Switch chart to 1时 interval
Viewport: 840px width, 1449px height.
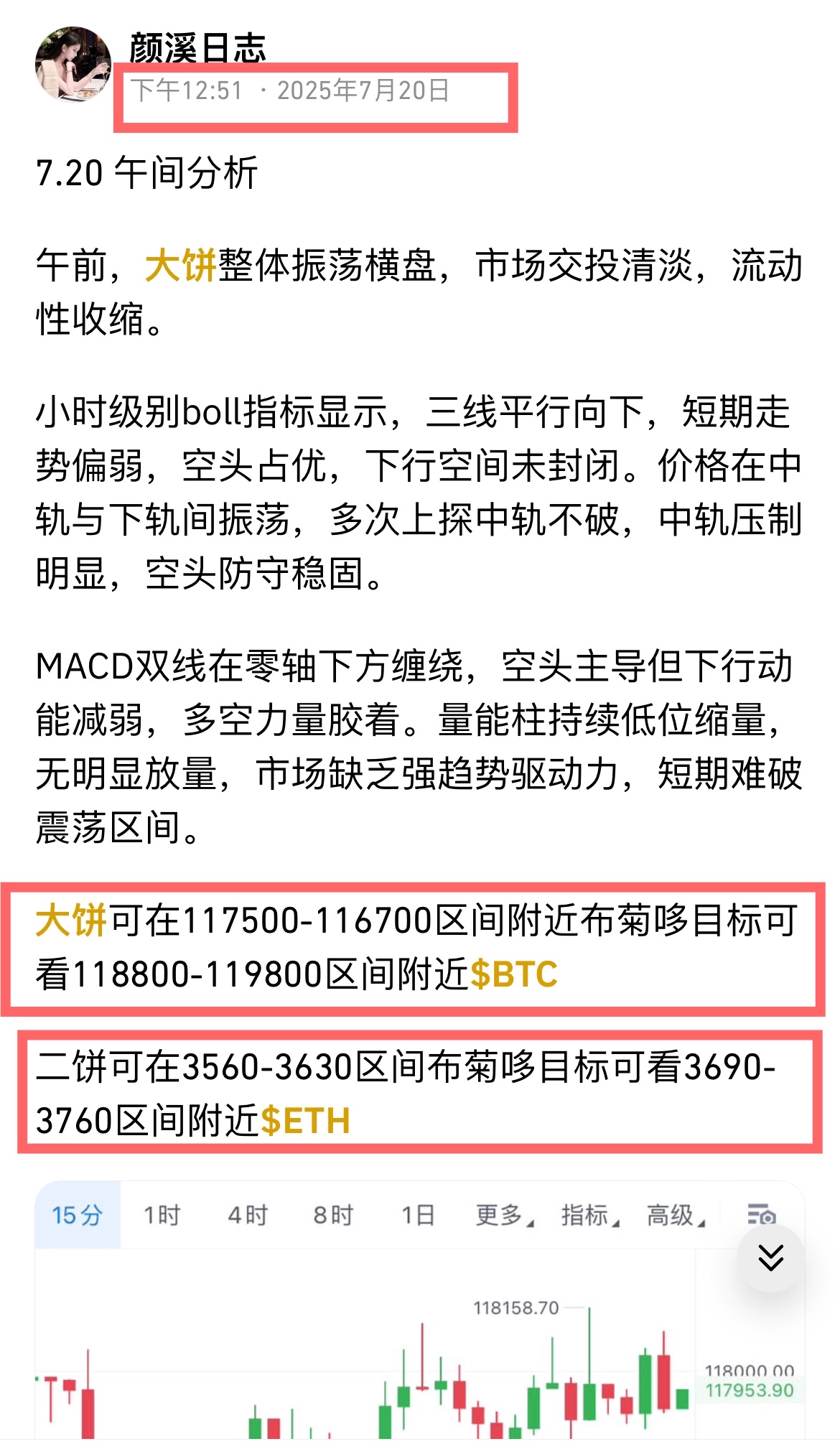162,1216
